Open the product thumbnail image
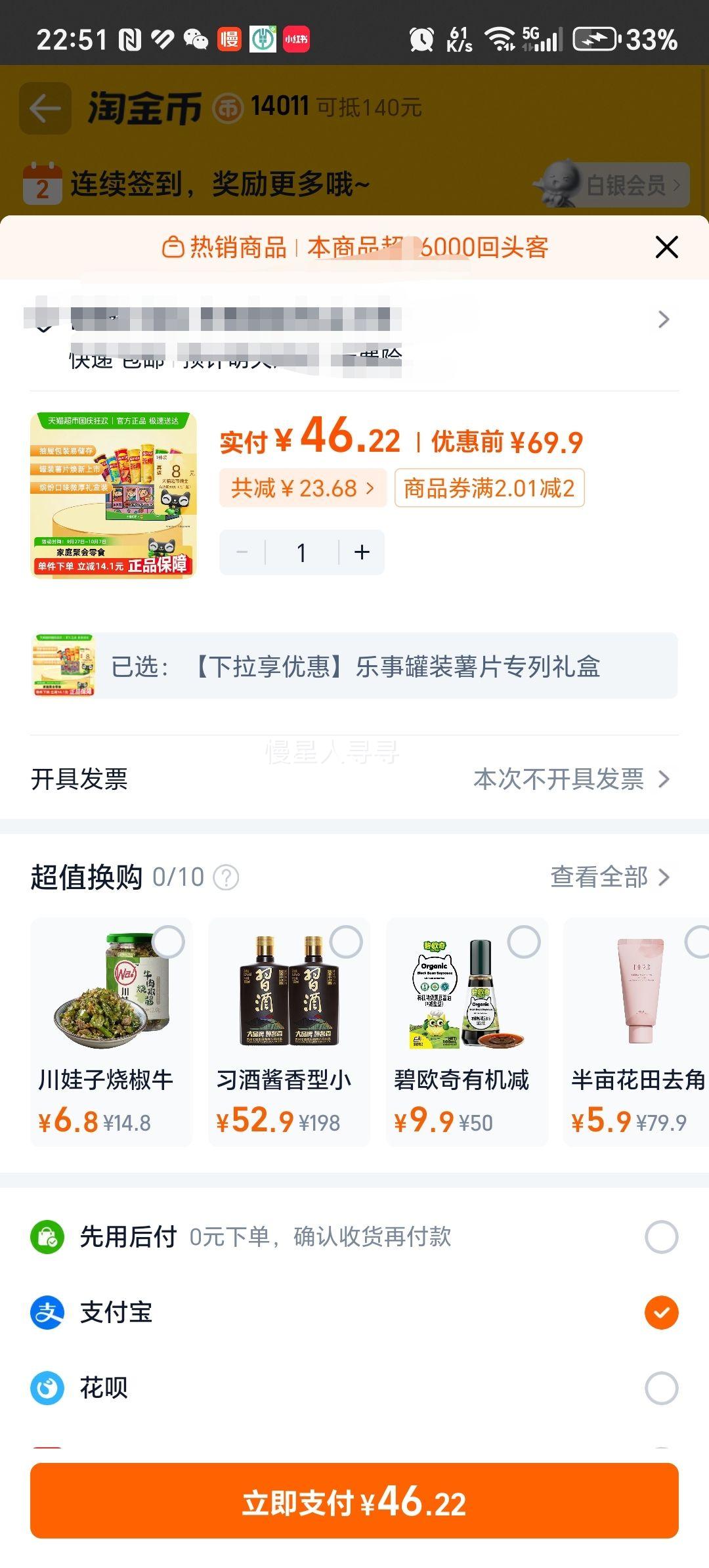Viewport: 709px width, 1568px height. 114,494
